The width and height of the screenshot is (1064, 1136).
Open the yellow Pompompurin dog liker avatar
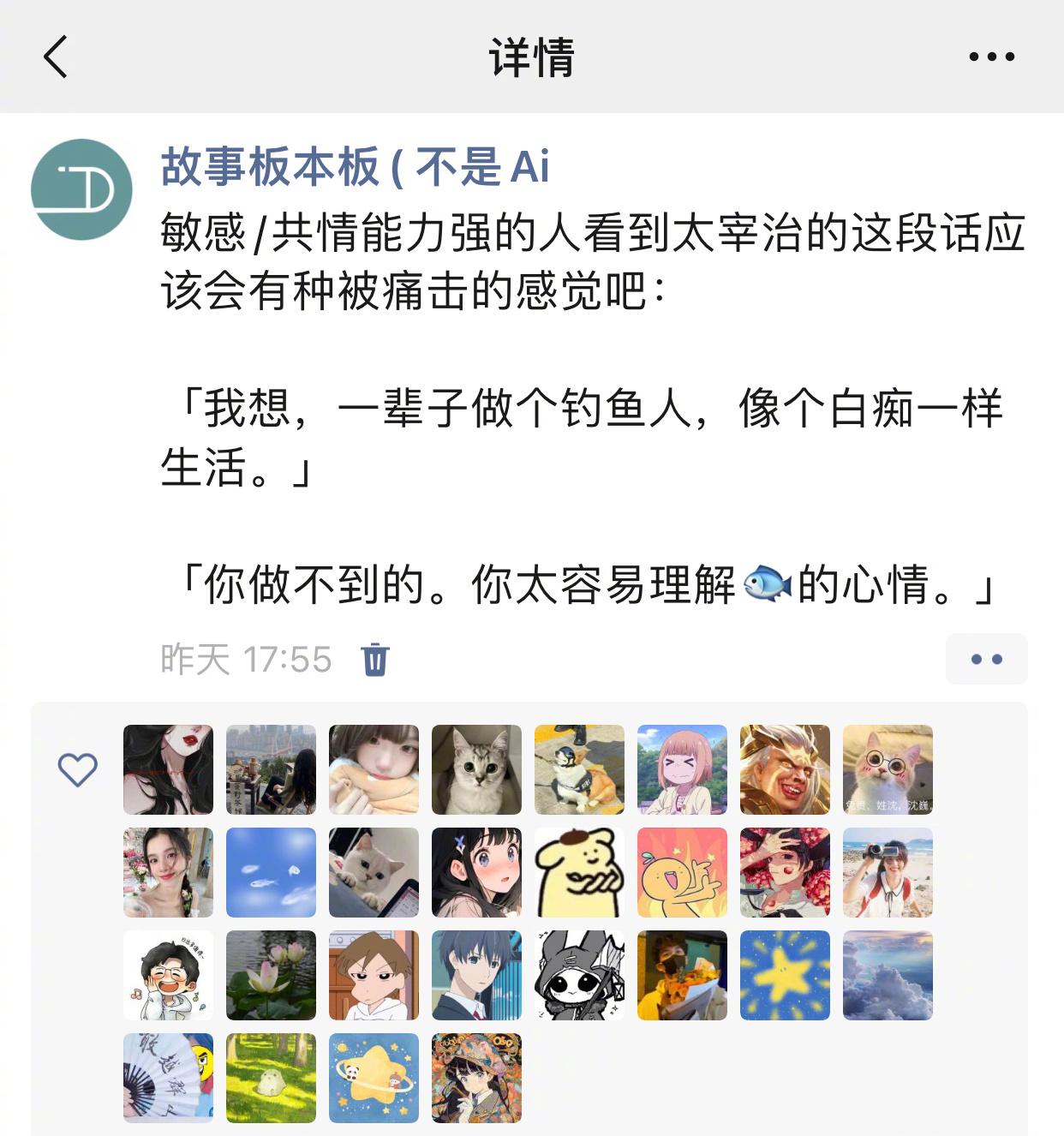[579, 872]
